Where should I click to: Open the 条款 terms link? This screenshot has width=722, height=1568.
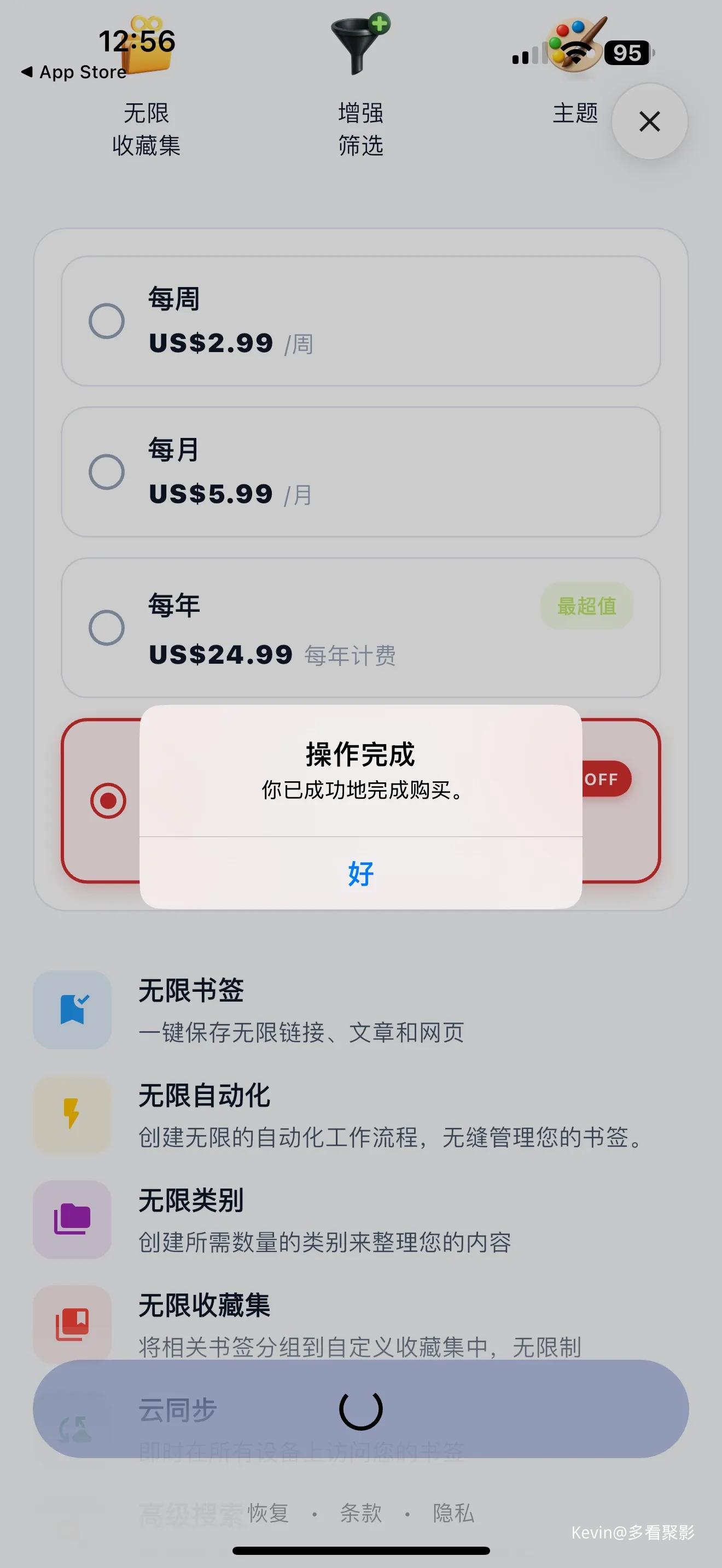click(360, 1513)
